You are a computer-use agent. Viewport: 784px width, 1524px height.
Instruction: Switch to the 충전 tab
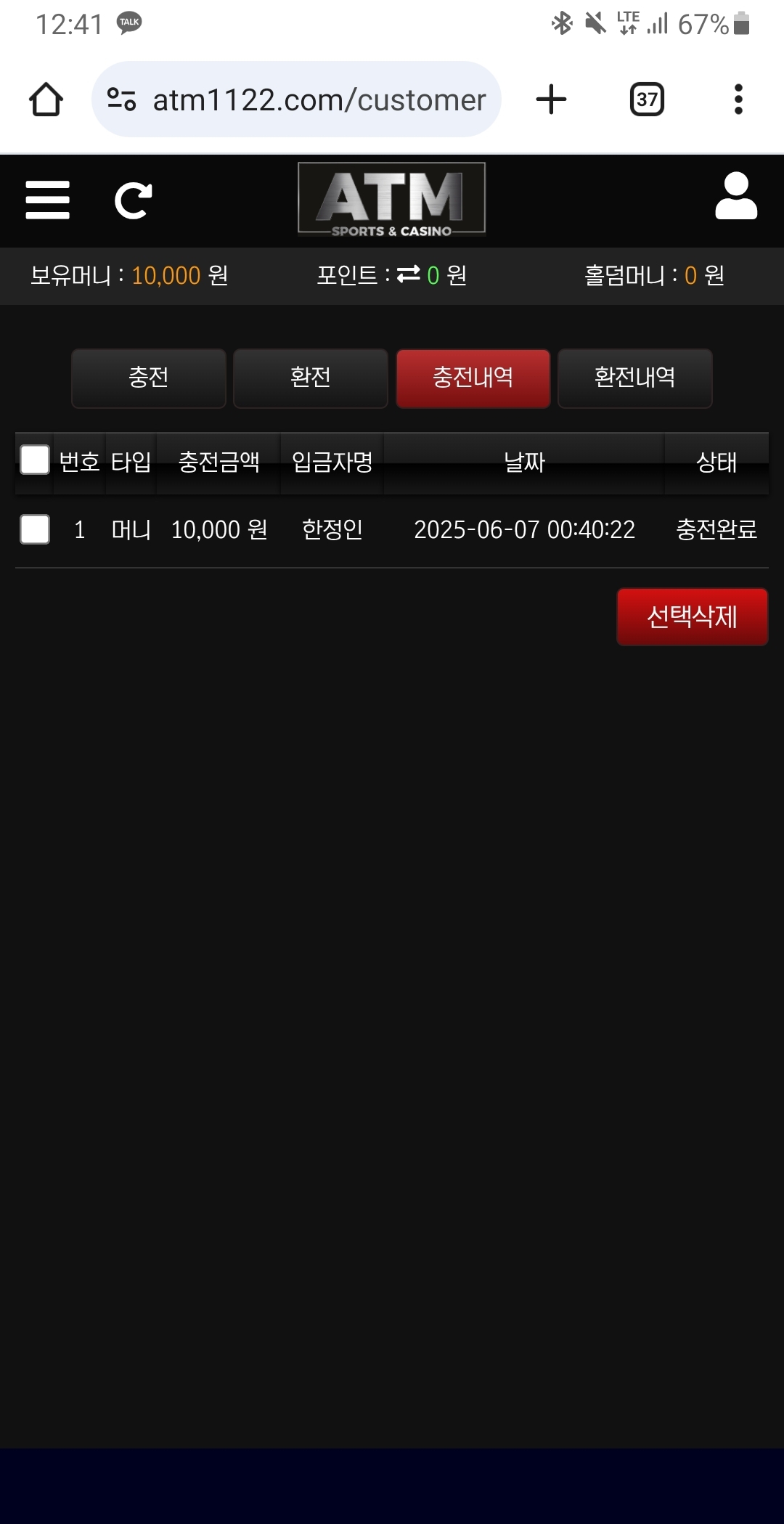pyautogui.click(x=149, y=378)
